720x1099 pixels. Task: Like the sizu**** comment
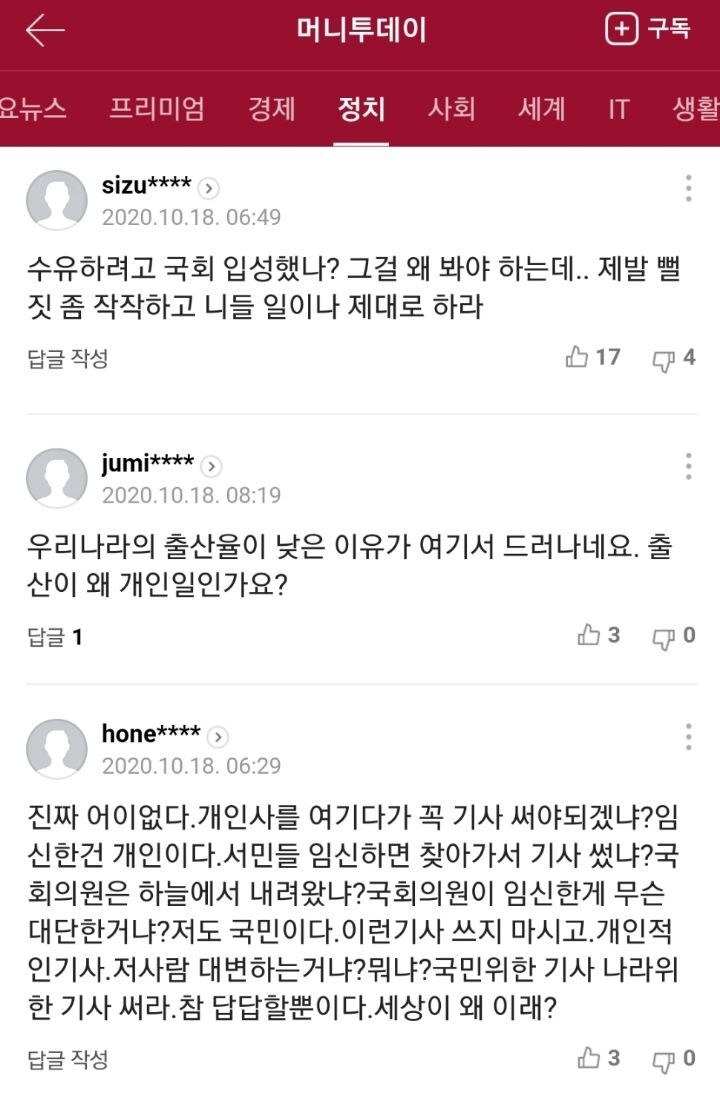(593, 357)
